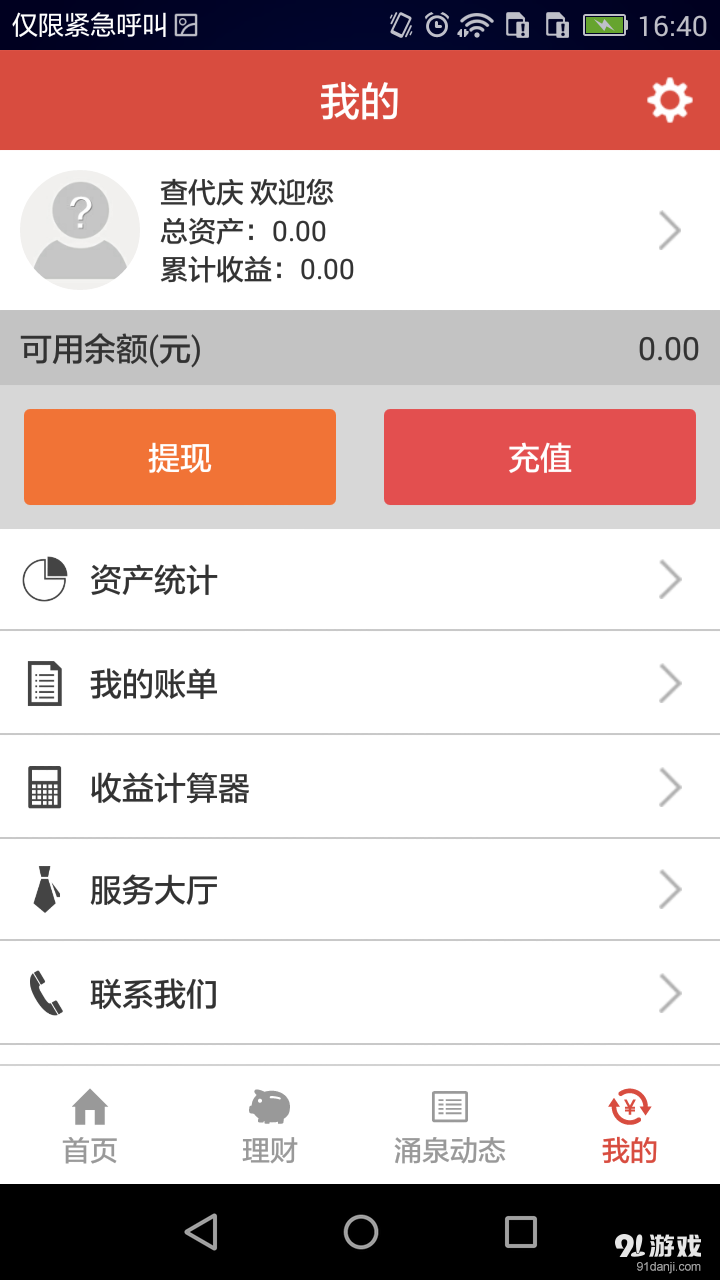Open the 涌泉动态 tab
720x1280 pixels.
pyautogui.click(x=448, y=1125)
